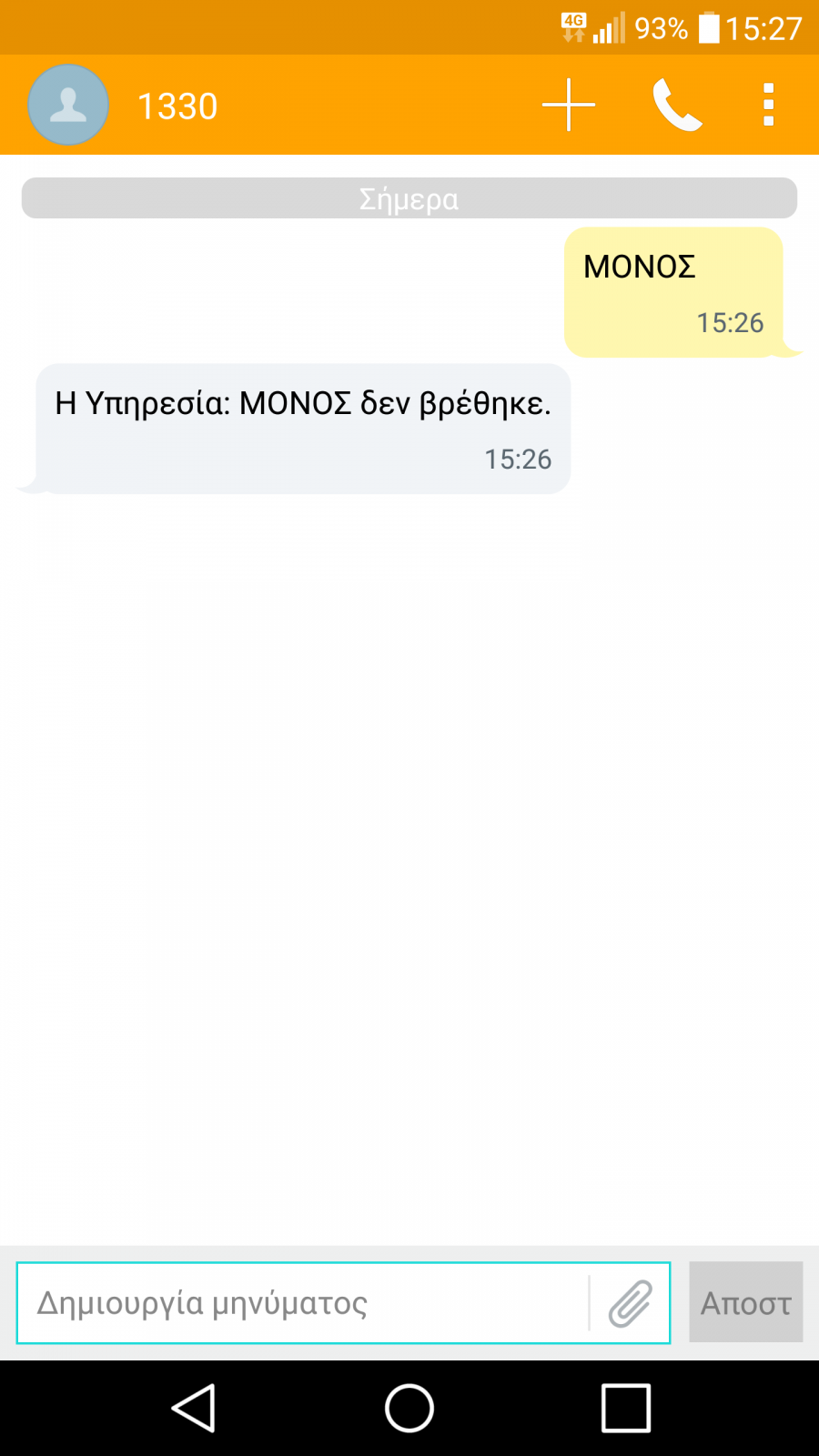Open recent apps from navigation bar
This screenshot has width=819, height=1456.
(x=626, y=1408)
